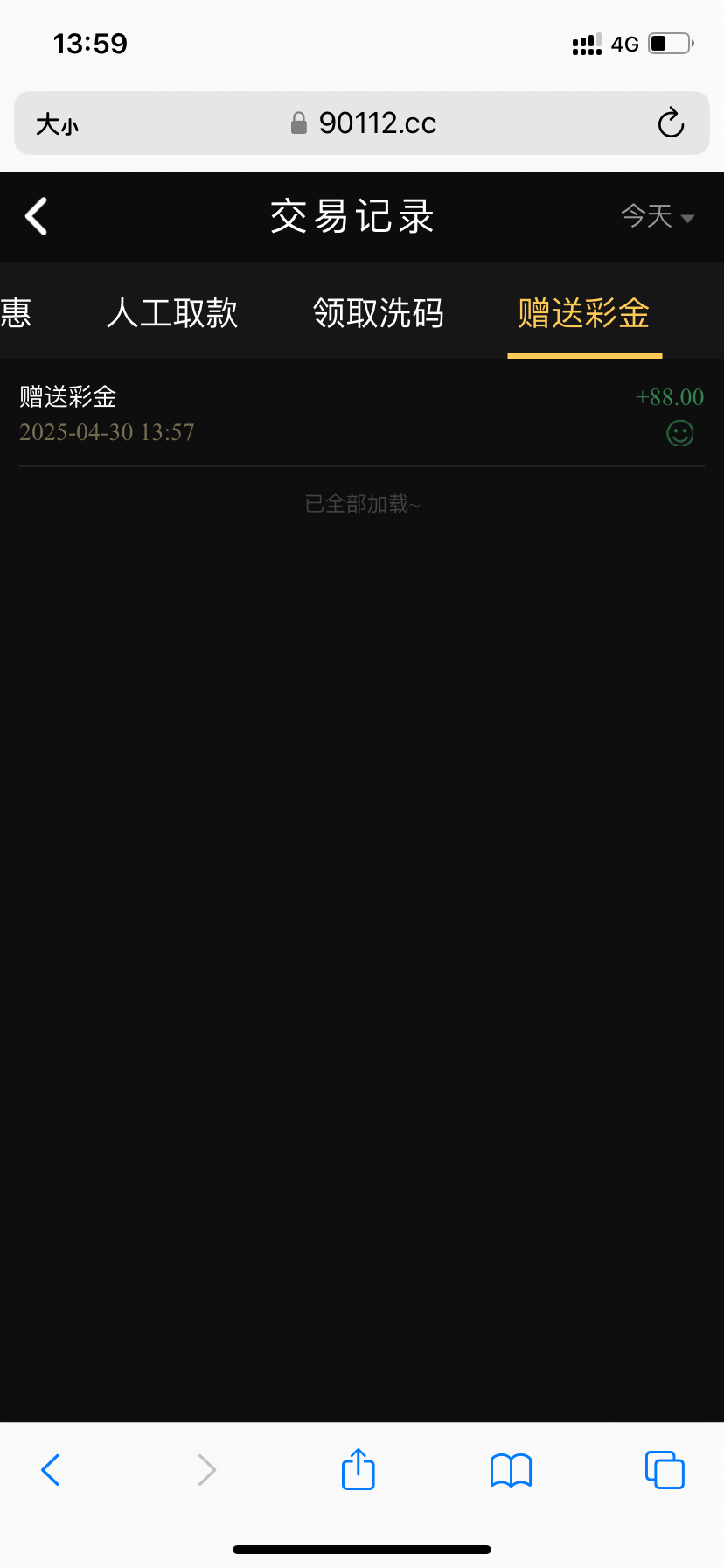Open the 今天 date filter dropdown
This screenshot has height=1568, width=724.
click(658, 216)
